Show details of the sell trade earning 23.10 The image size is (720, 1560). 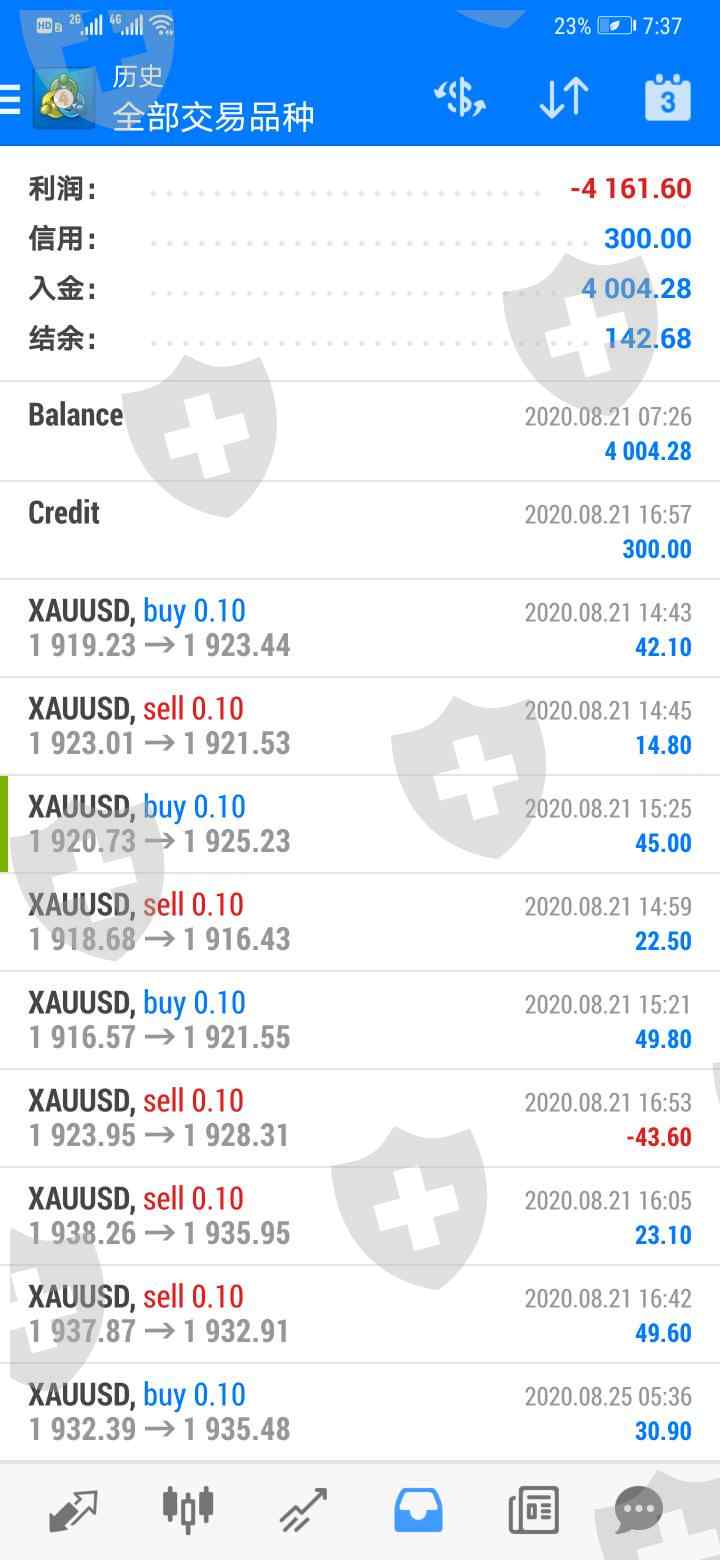(360, 1216)
